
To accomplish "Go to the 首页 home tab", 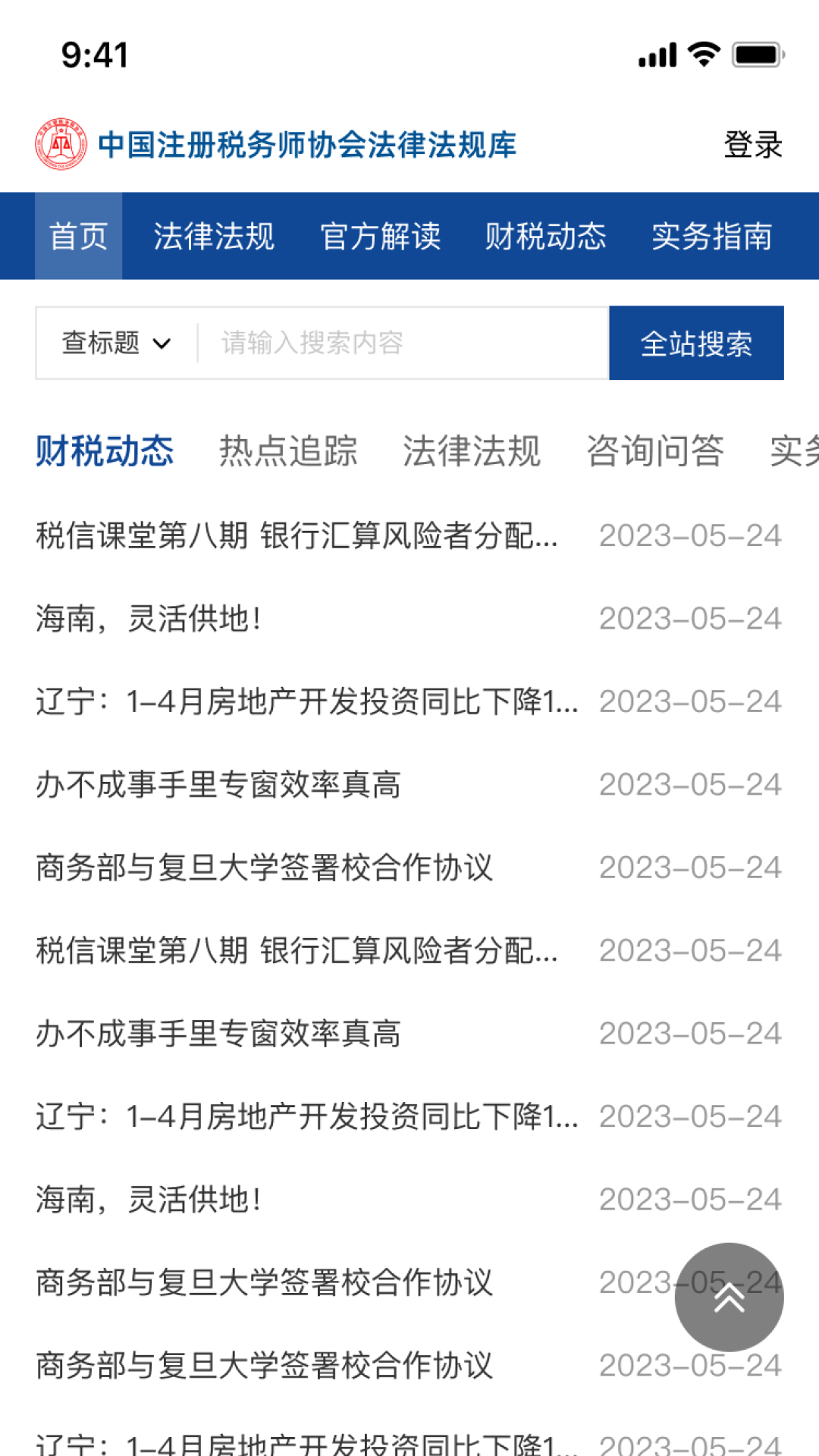I will (x=78, y=236).
